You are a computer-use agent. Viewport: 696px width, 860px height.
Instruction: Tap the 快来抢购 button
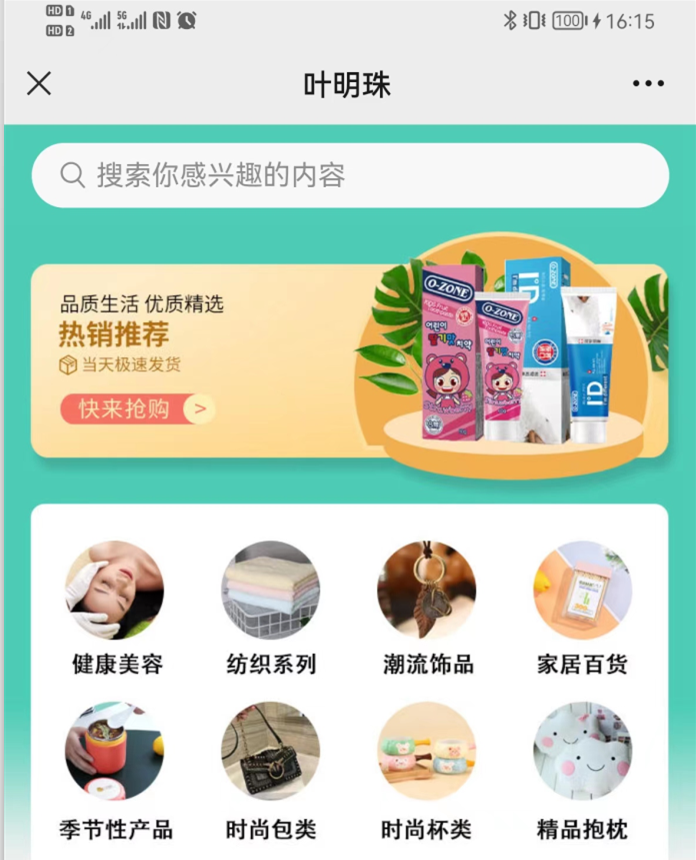tap(137, 408)
